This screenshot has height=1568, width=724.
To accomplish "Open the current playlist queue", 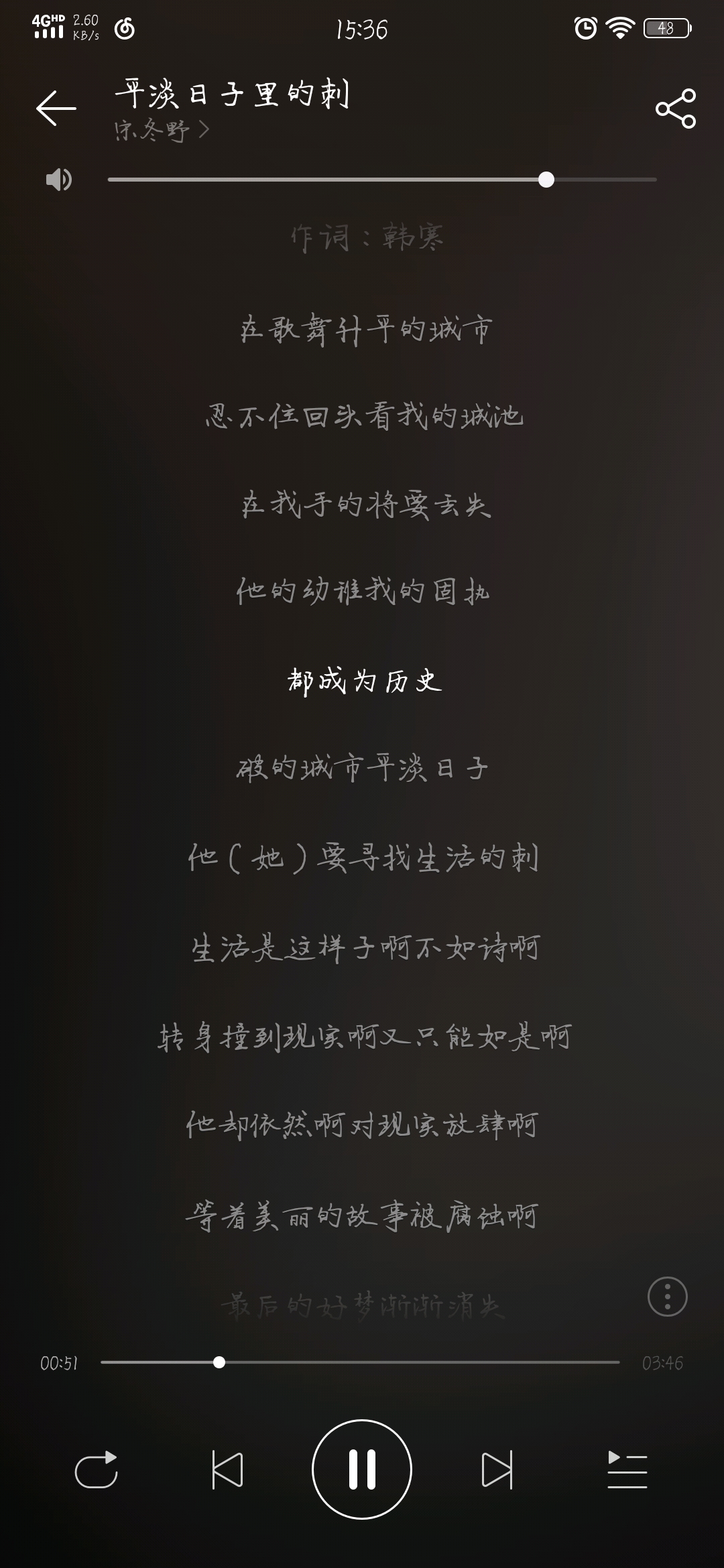I will tap(627, 1469).
